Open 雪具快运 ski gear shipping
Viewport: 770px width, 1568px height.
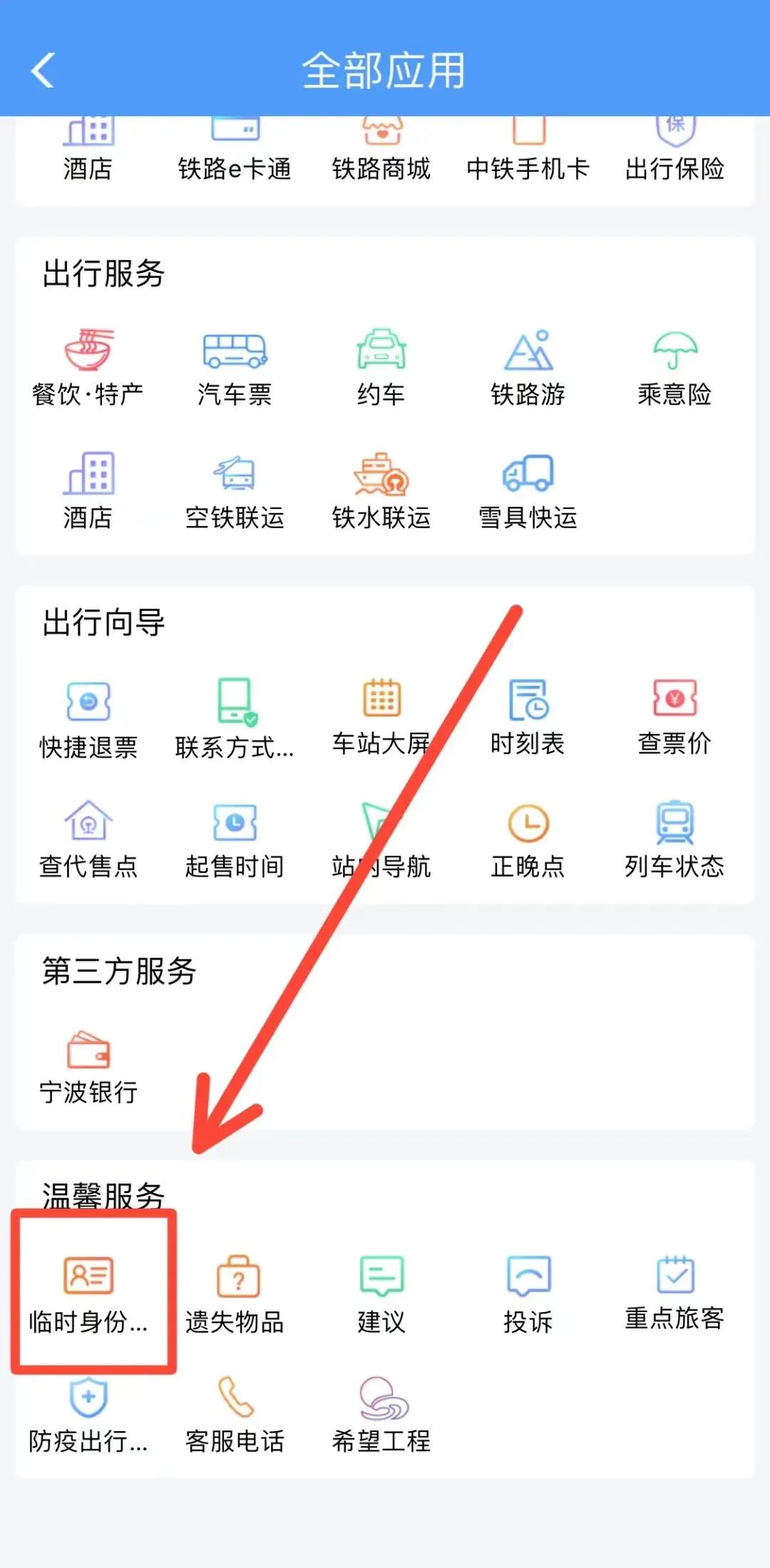[528, 490]
